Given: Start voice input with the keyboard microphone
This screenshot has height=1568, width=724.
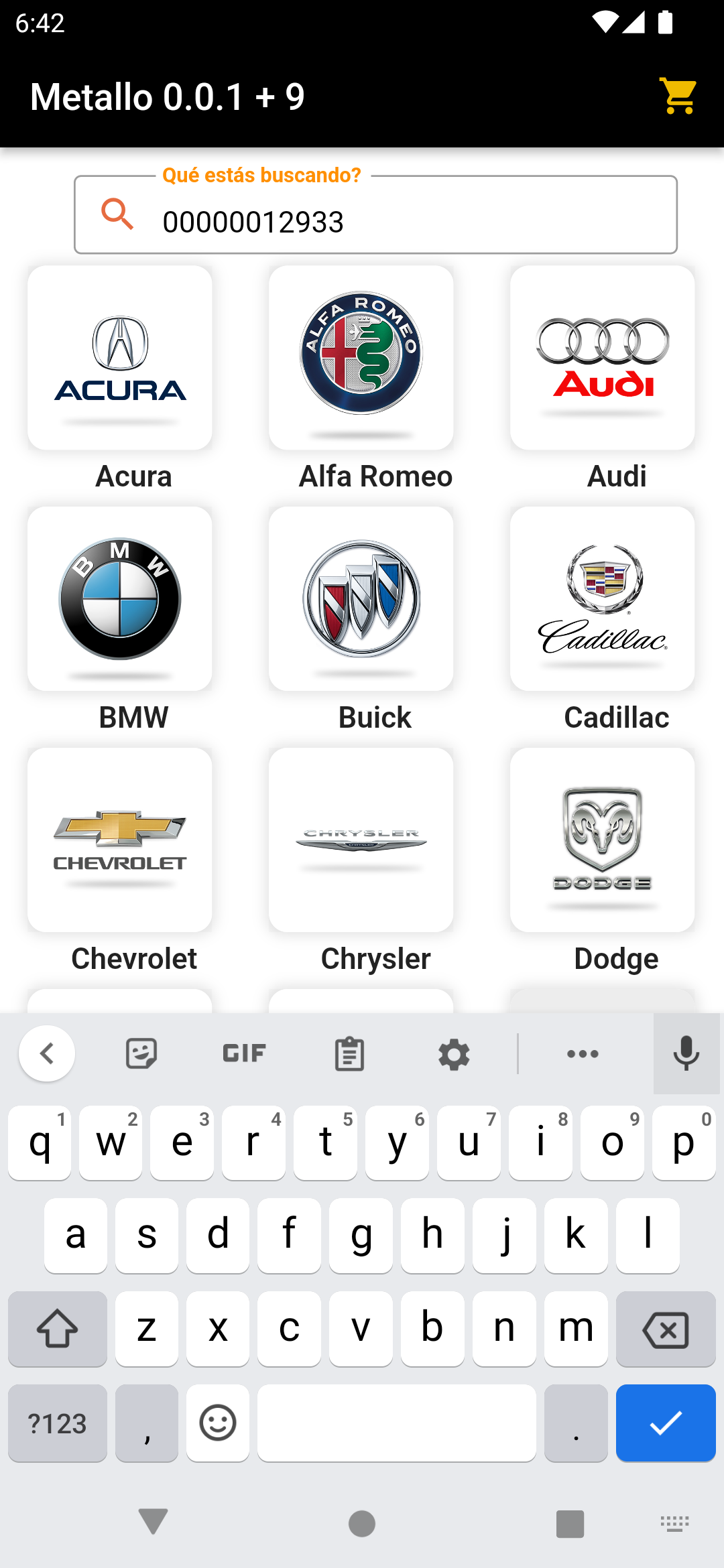Looking at the screenshot, I should (x=686, y=1053).
